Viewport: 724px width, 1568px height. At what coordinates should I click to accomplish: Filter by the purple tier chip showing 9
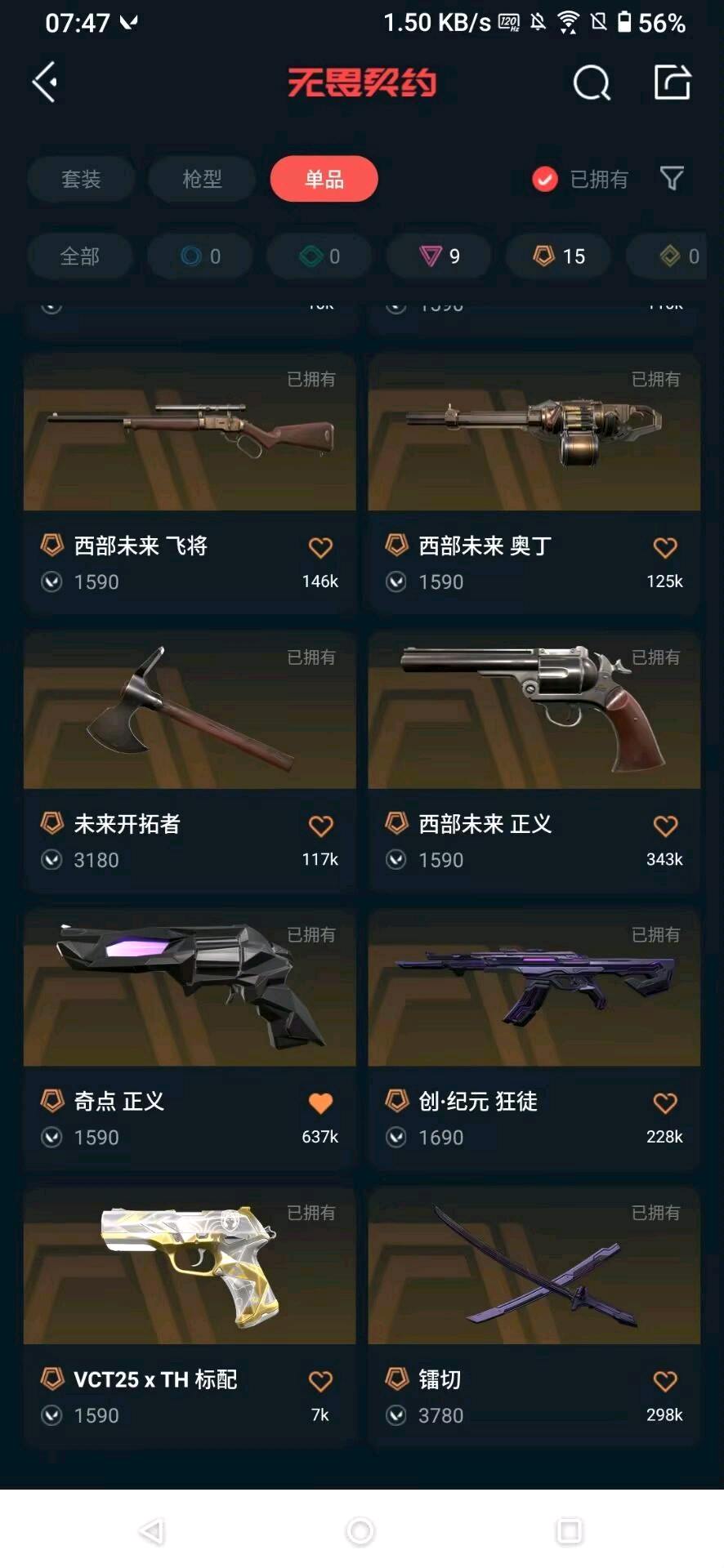click(439, 256)
